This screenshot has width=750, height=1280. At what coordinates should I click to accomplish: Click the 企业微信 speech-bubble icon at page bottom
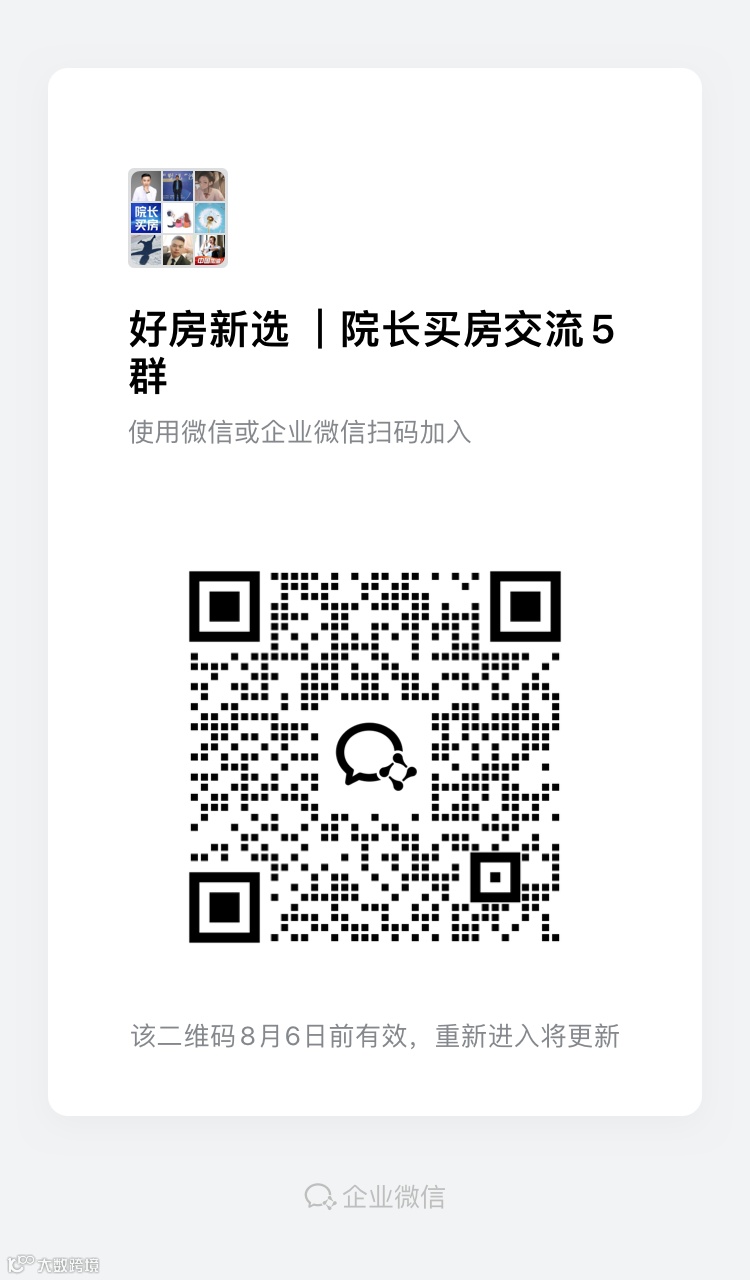coord(318,1196)
